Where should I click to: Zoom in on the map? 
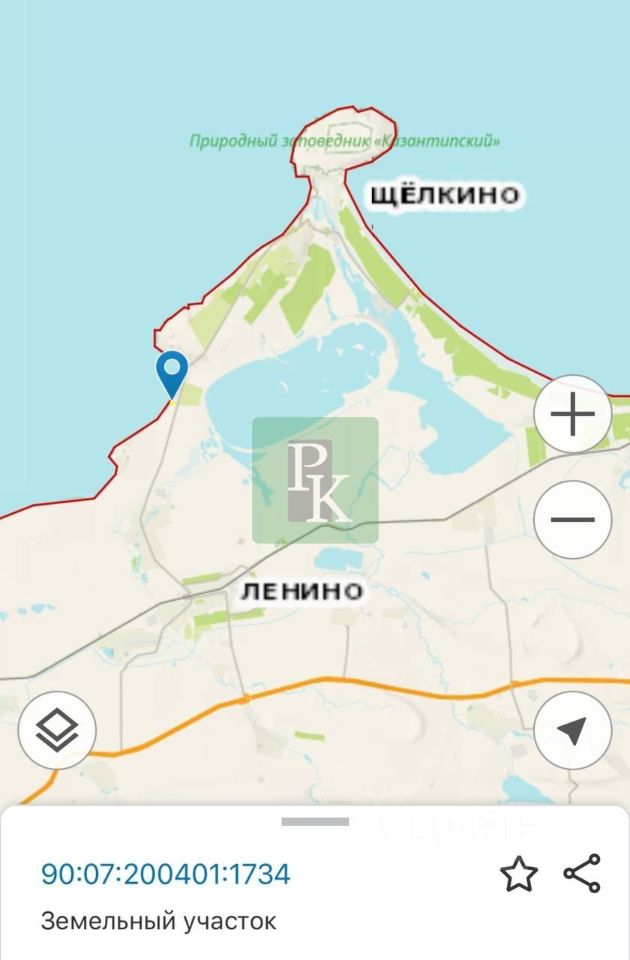(572, 414)
